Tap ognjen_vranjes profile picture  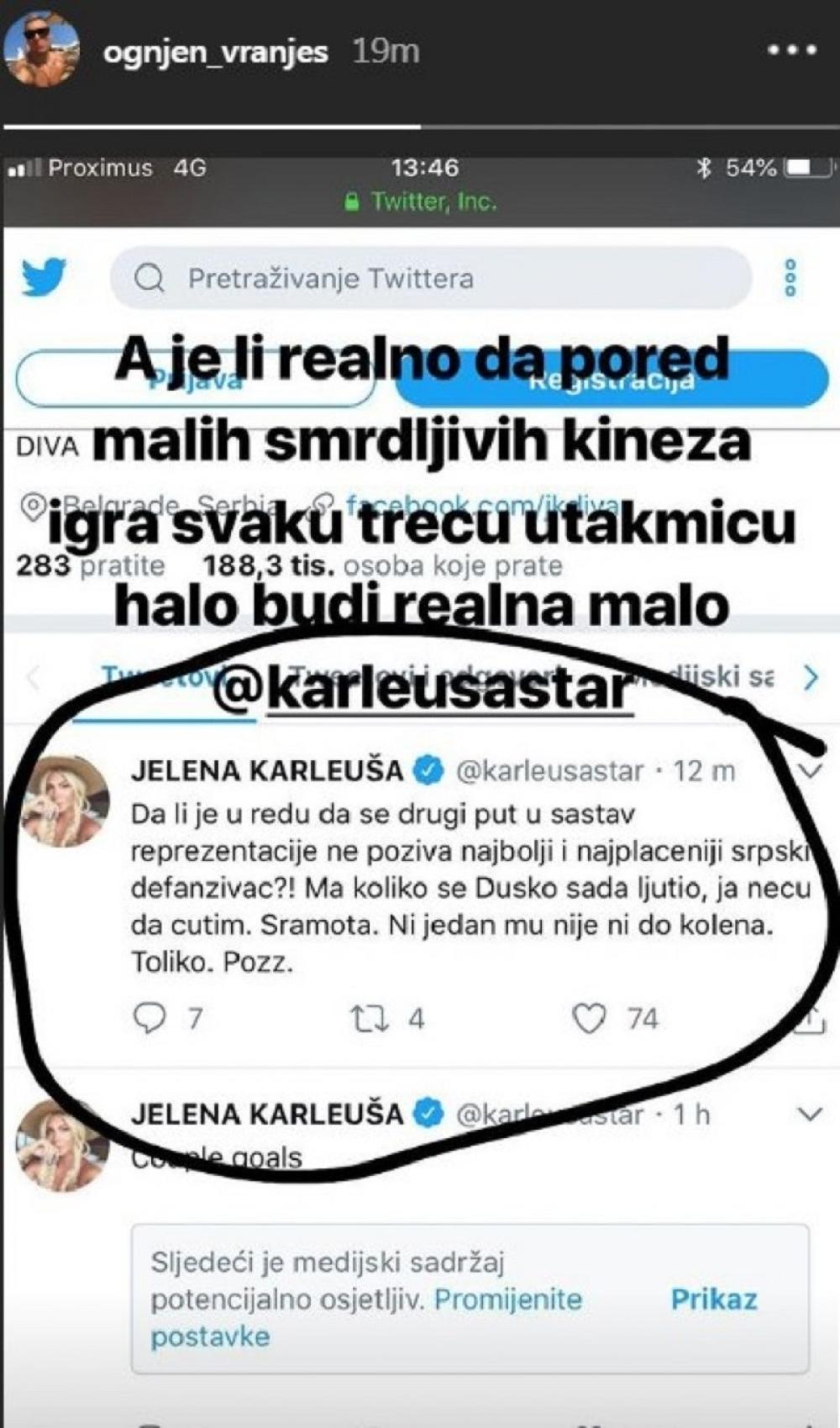click(41, 50)
